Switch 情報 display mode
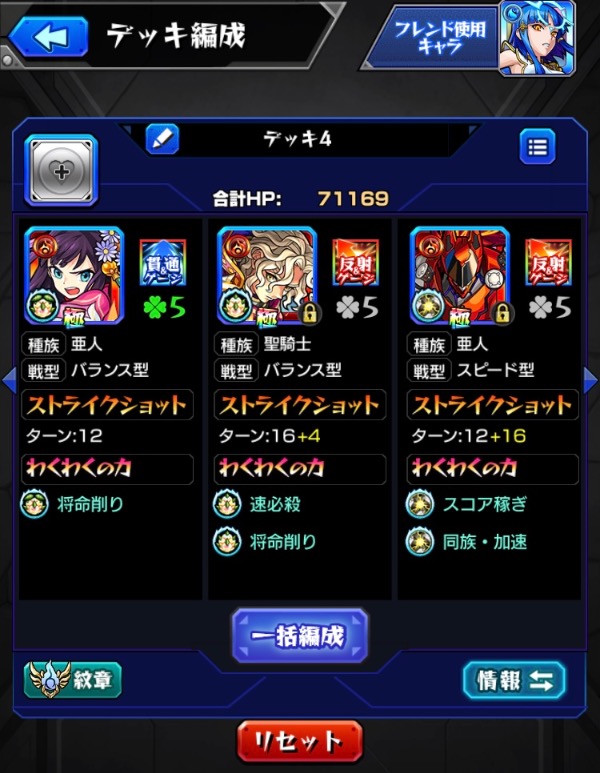600x773 pixels. coord(514,680)
